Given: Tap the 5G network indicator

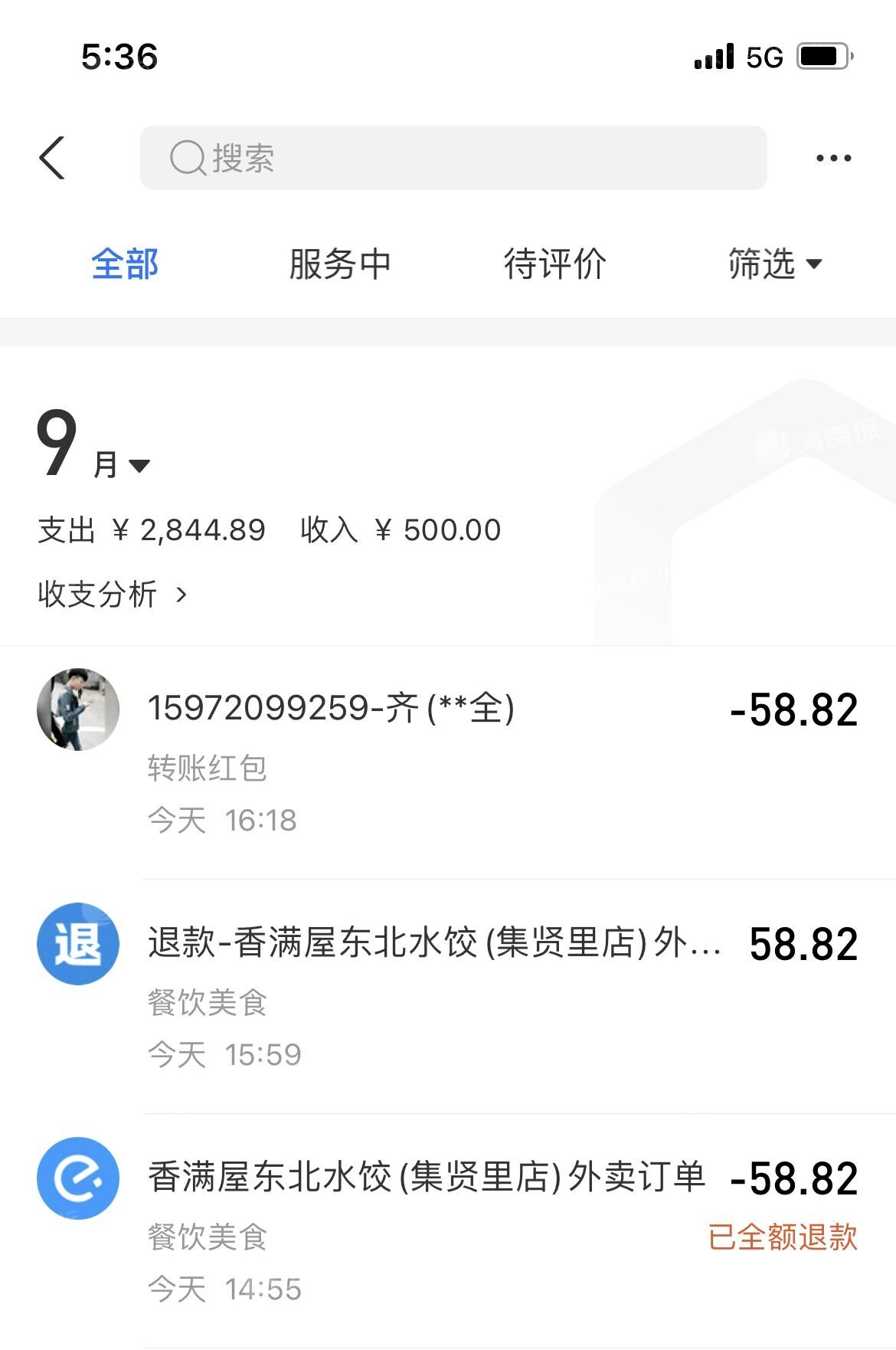Looking at the screenshot, I should [x=763, y=57].
